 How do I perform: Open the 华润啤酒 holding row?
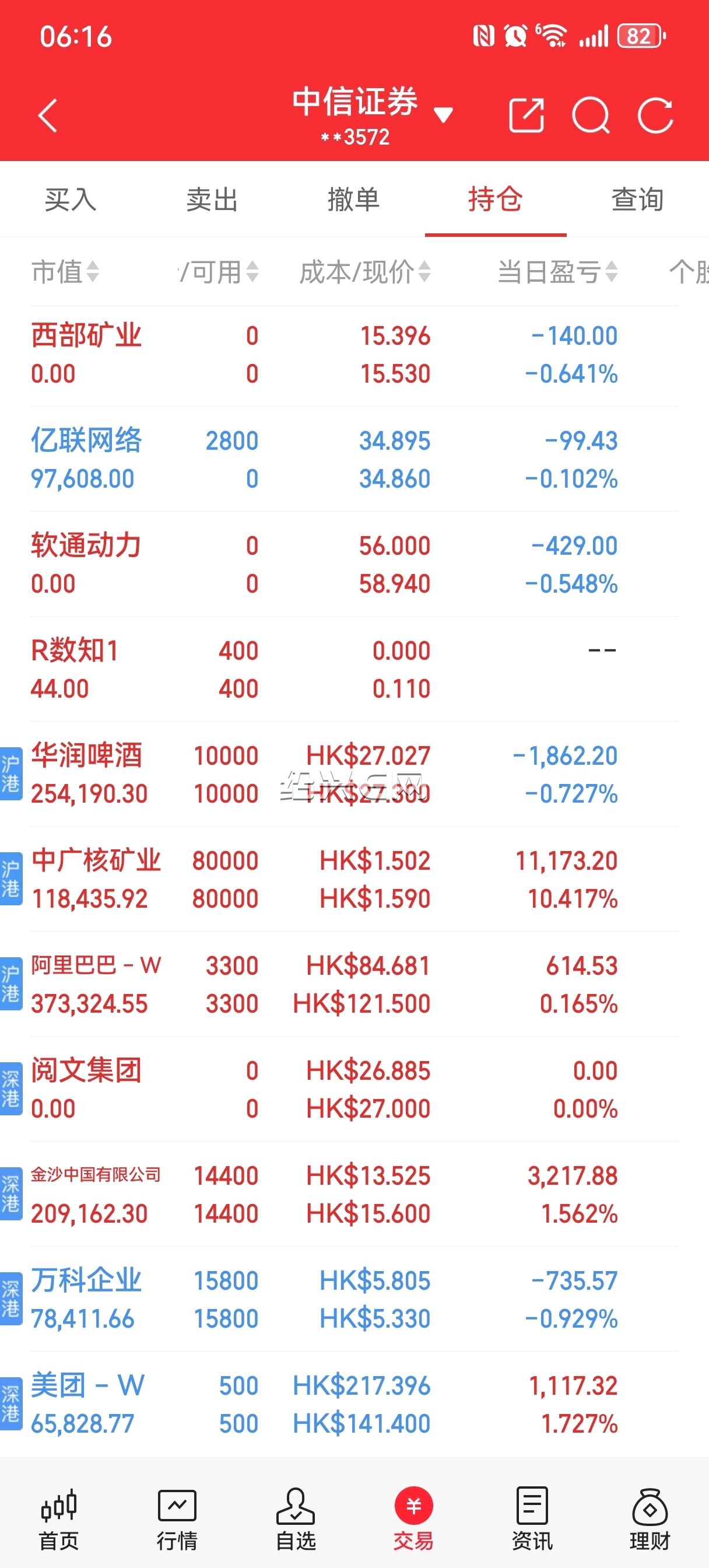[354, 774]
